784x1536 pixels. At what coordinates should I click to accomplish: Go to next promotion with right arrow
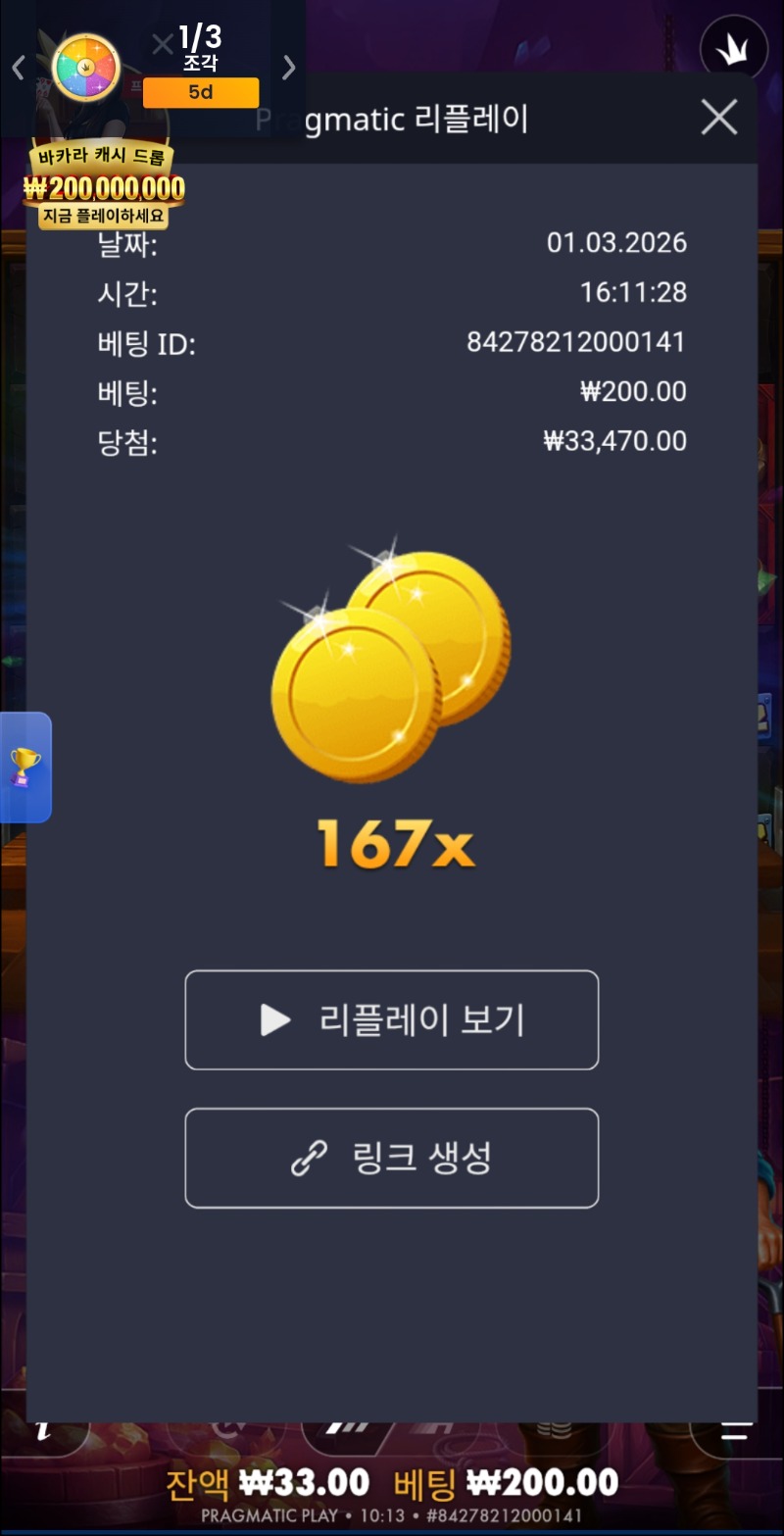288,68
